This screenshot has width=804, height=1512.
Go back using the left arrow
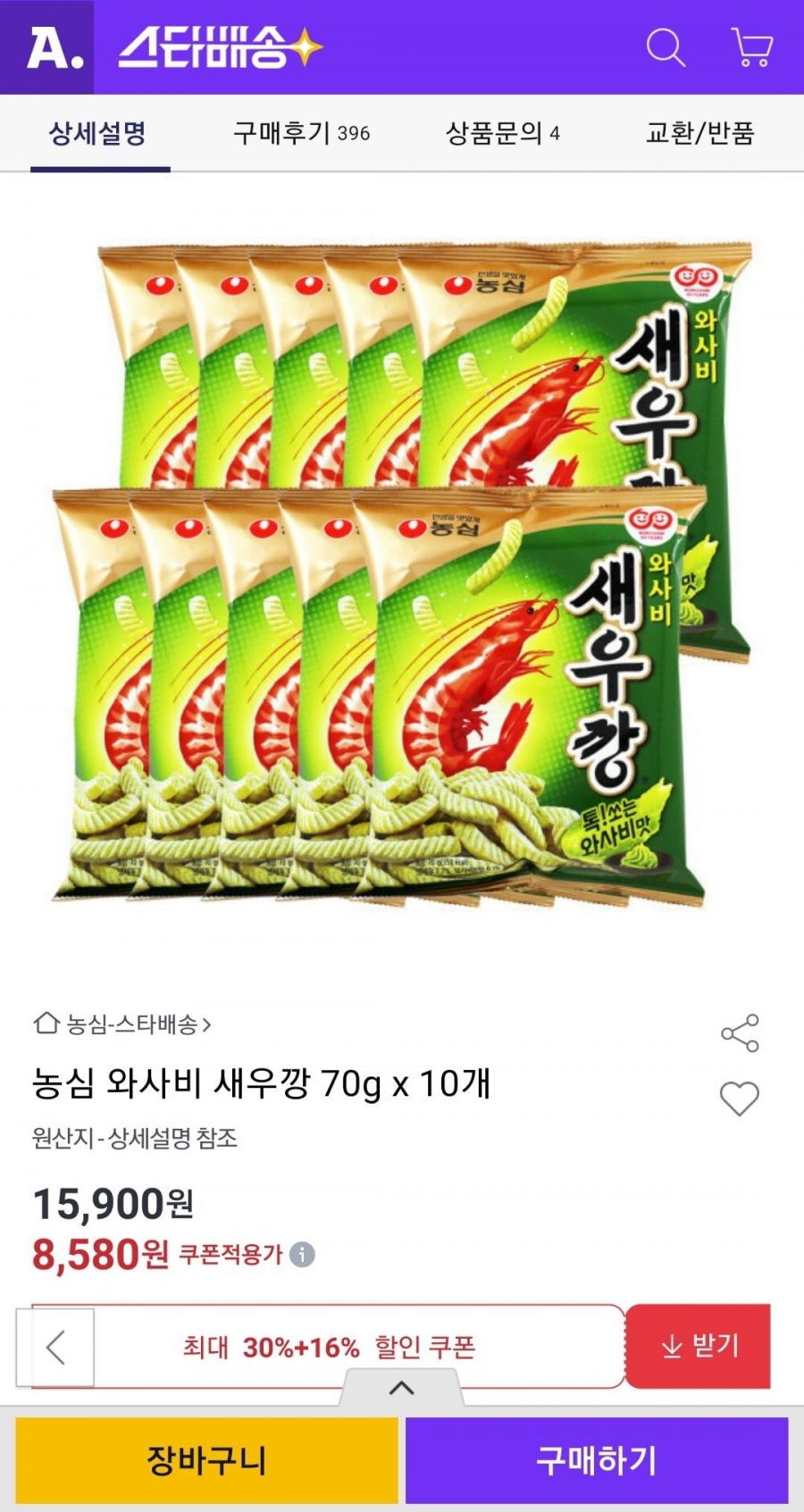(x=55, y=1347)
